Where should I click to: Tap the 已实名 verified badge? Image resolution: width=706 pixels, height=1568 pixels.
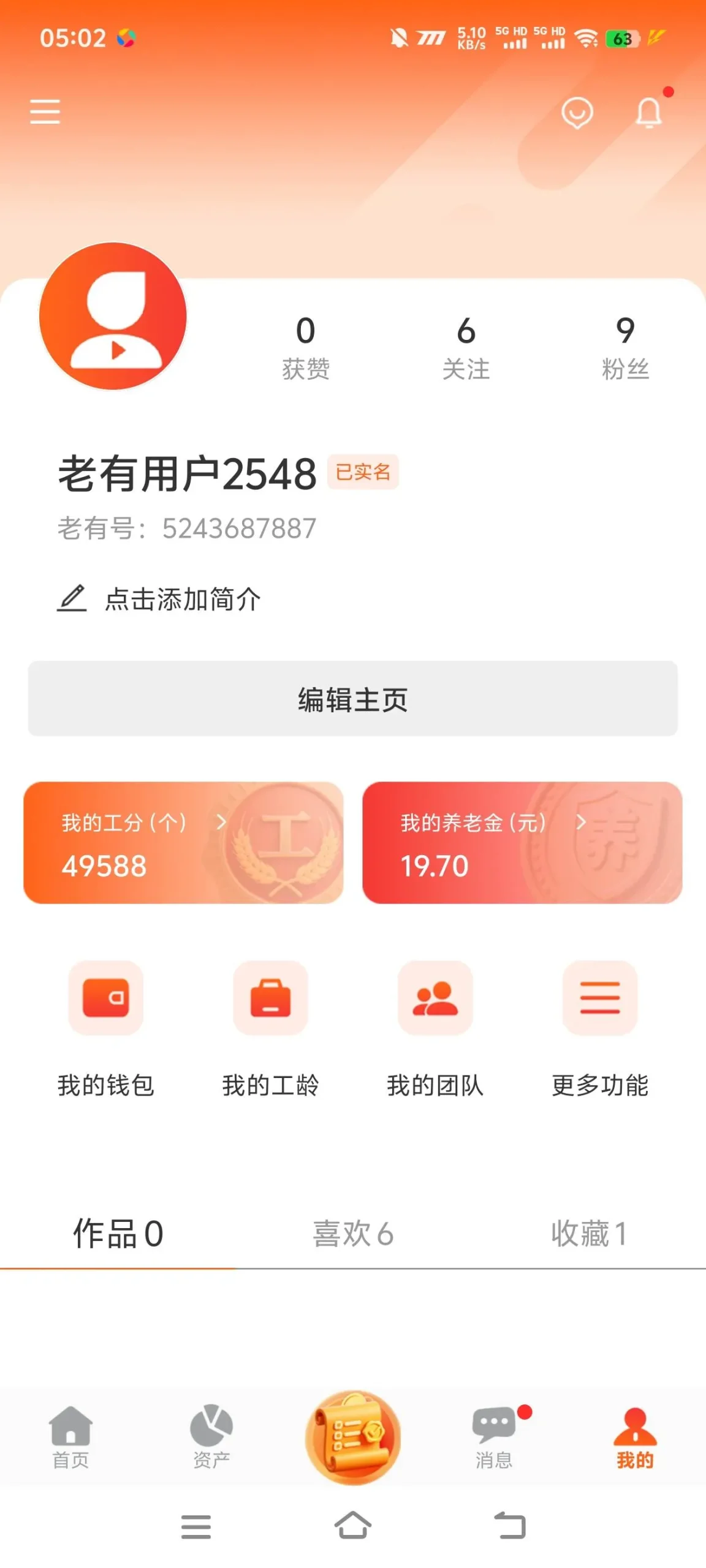point(363,472)
